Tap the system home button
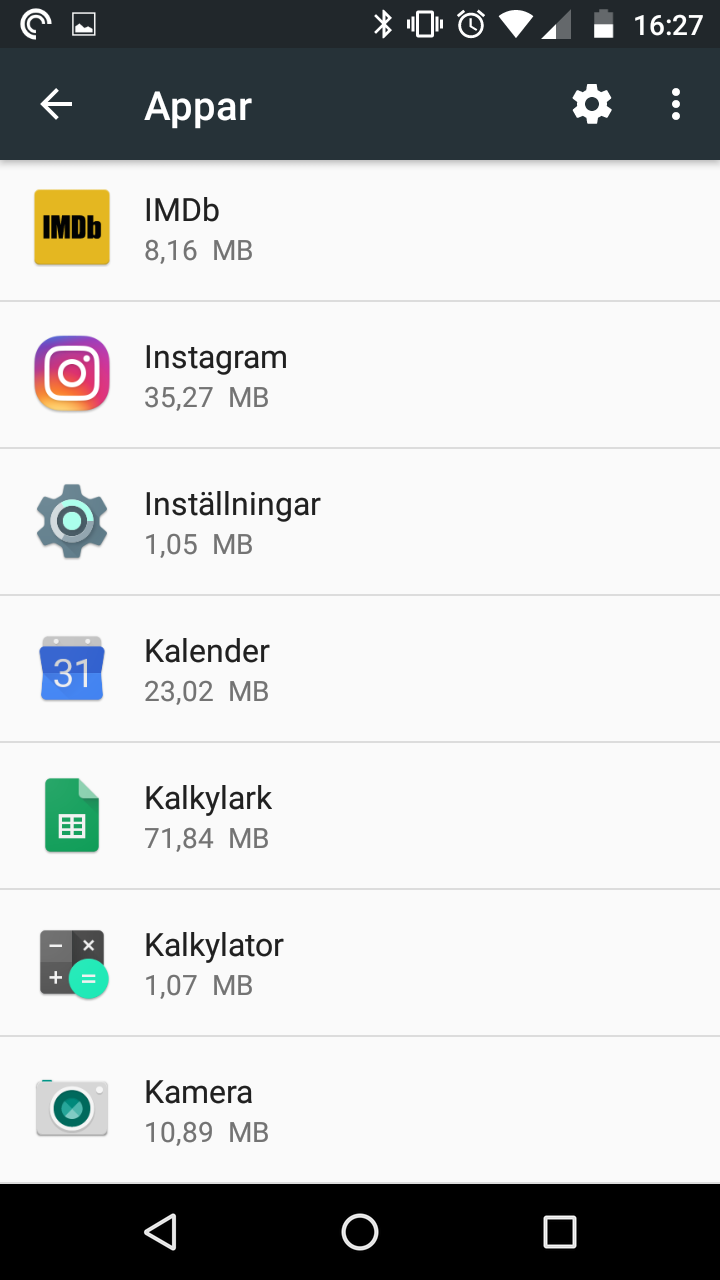Screen dimensions: 720x1280 [x=360, y=1232]
